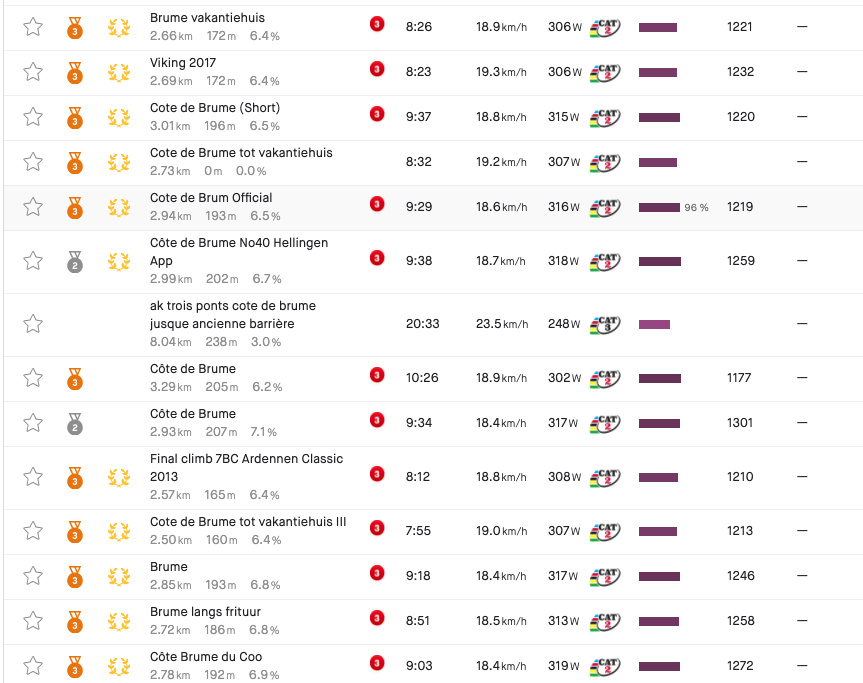Open Cote de Brume tot vakantiehuis III
Screen dimensions: 863x683
248,522
